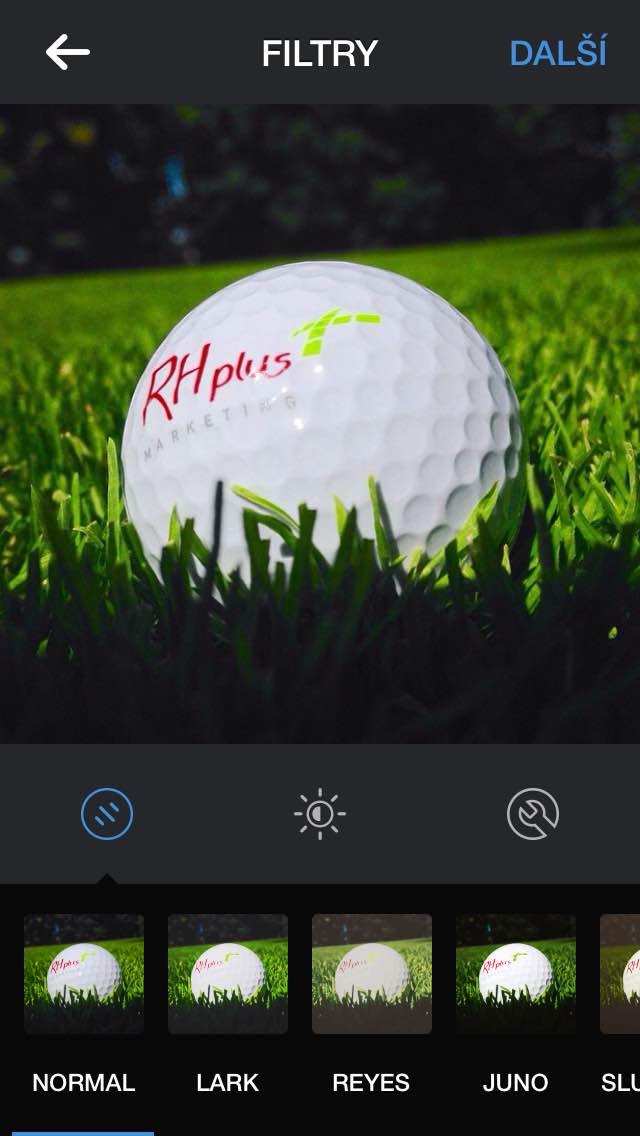Tap the golf ball photo preview

click(x=320, y=424)
